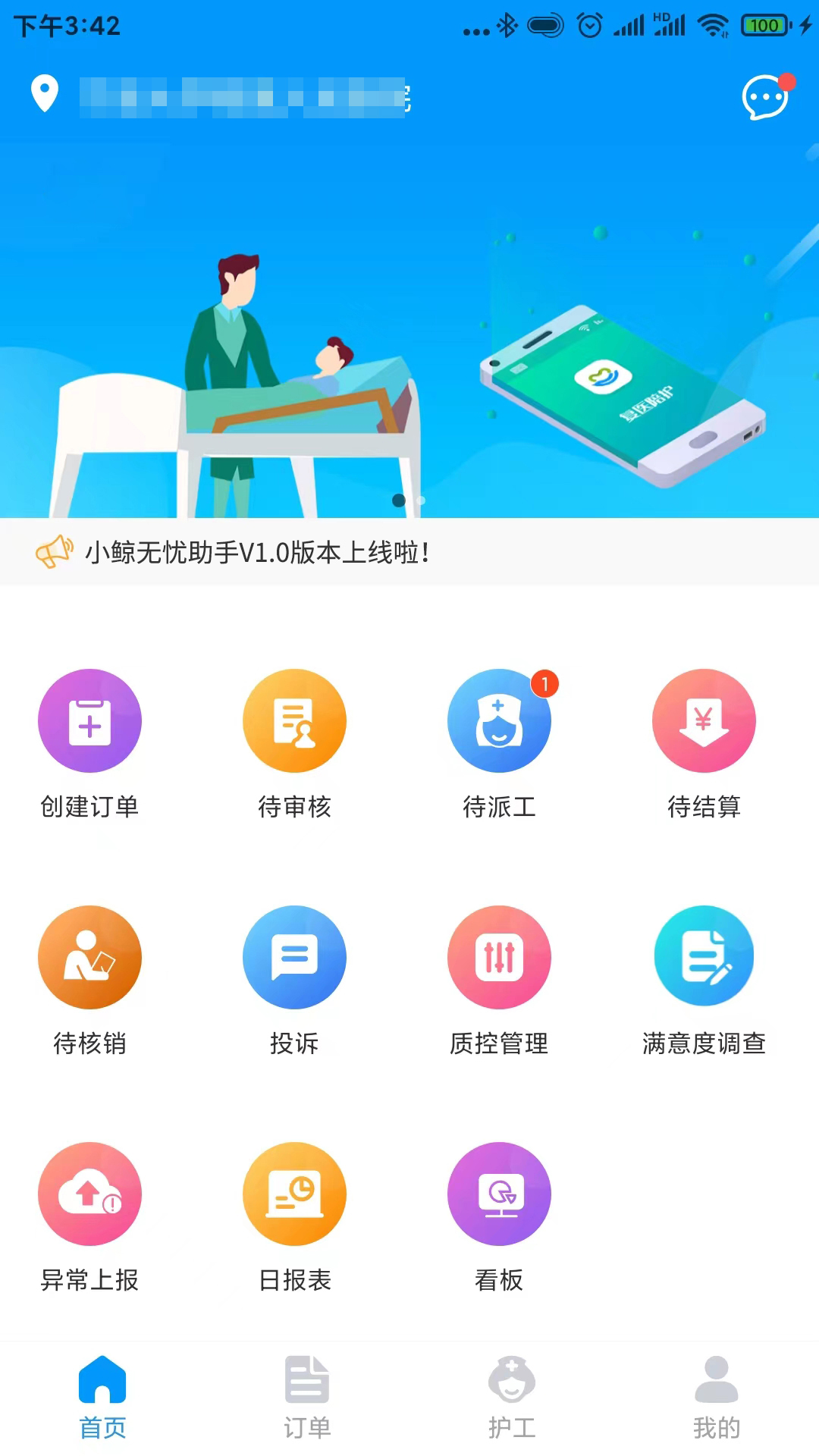The image size is (819, 1456).
Task: Open the 待核销 (Pending Verification) icon
Action: pyautogui.click(x=89, y=958)
